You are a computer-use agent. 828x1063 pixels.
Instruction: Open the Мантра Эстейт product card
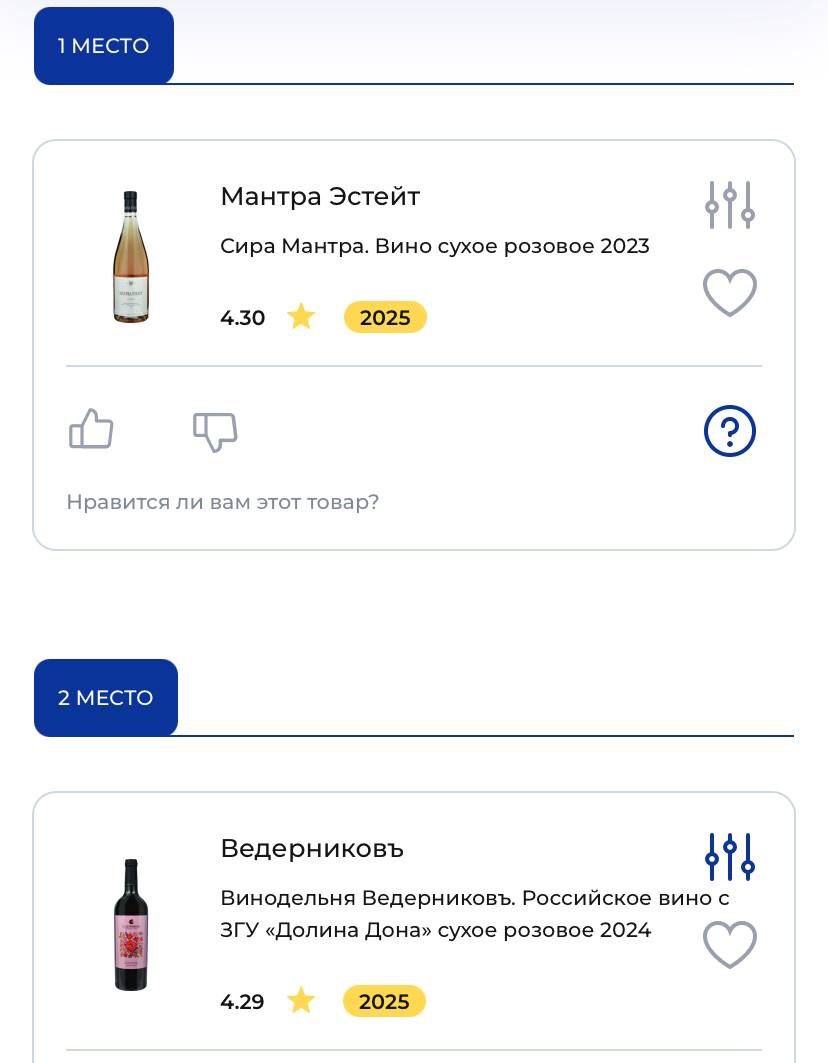tap(320, 197)
